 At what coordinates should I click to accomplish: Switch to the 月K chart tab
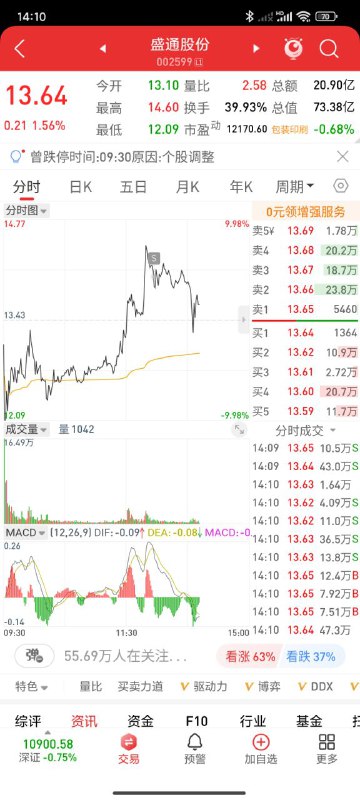pyautogui.click(x=187, y=187)
